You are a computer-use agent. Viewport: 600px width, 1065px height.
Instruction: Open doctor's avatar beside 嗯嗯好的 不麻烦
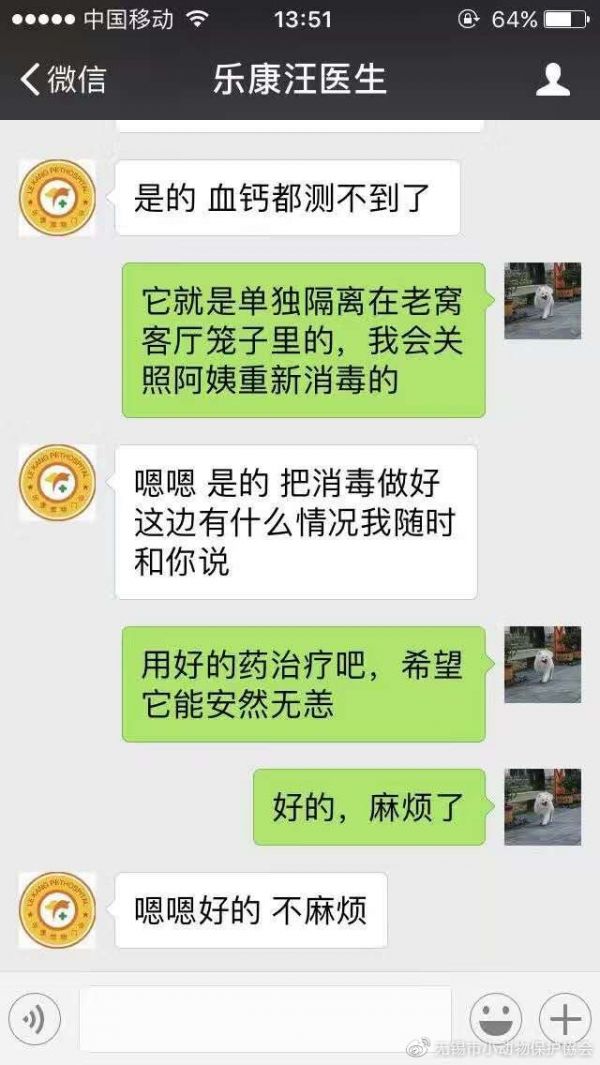point(58,909)
